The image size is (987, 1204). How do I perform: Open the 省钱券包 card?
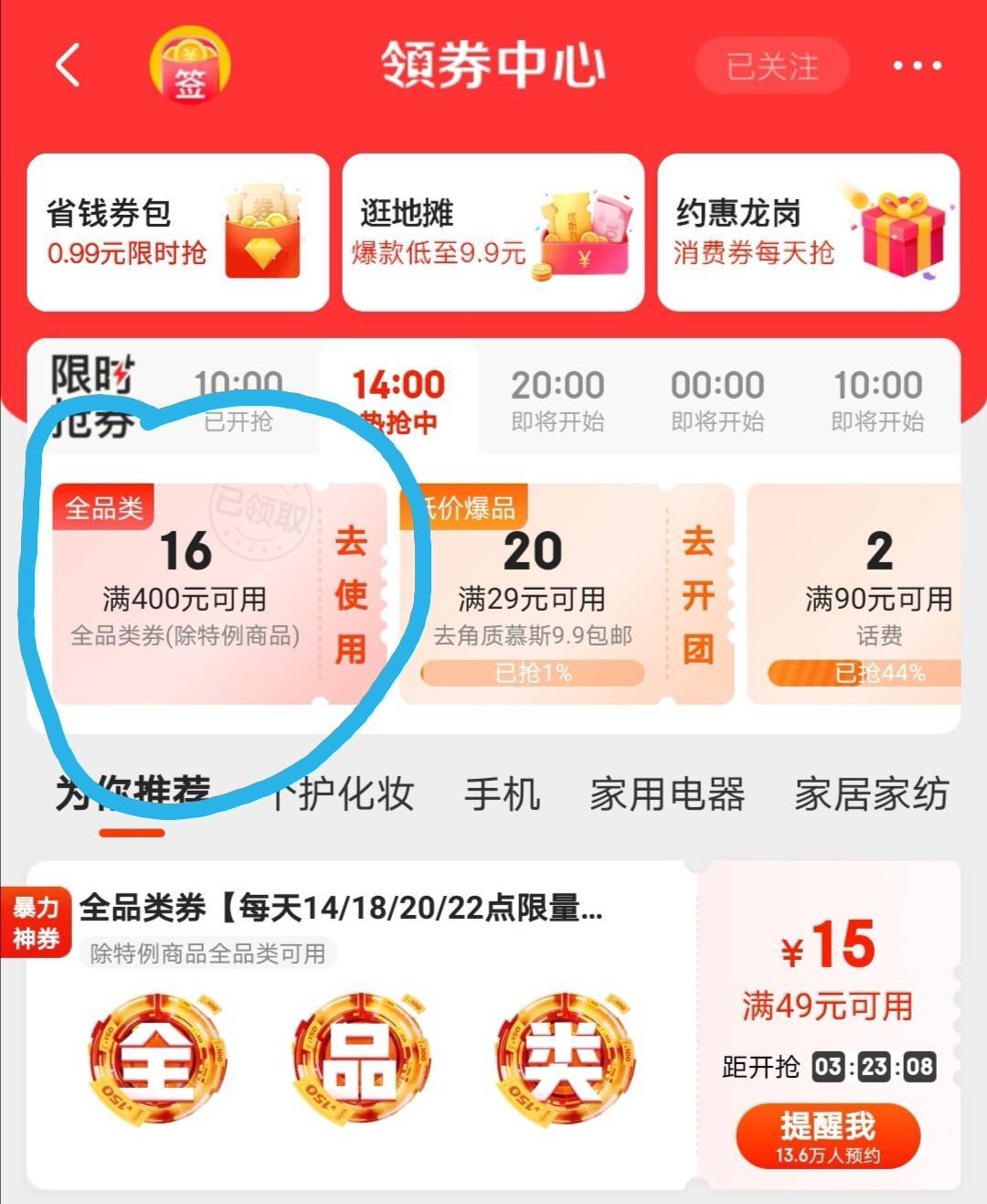178,232
